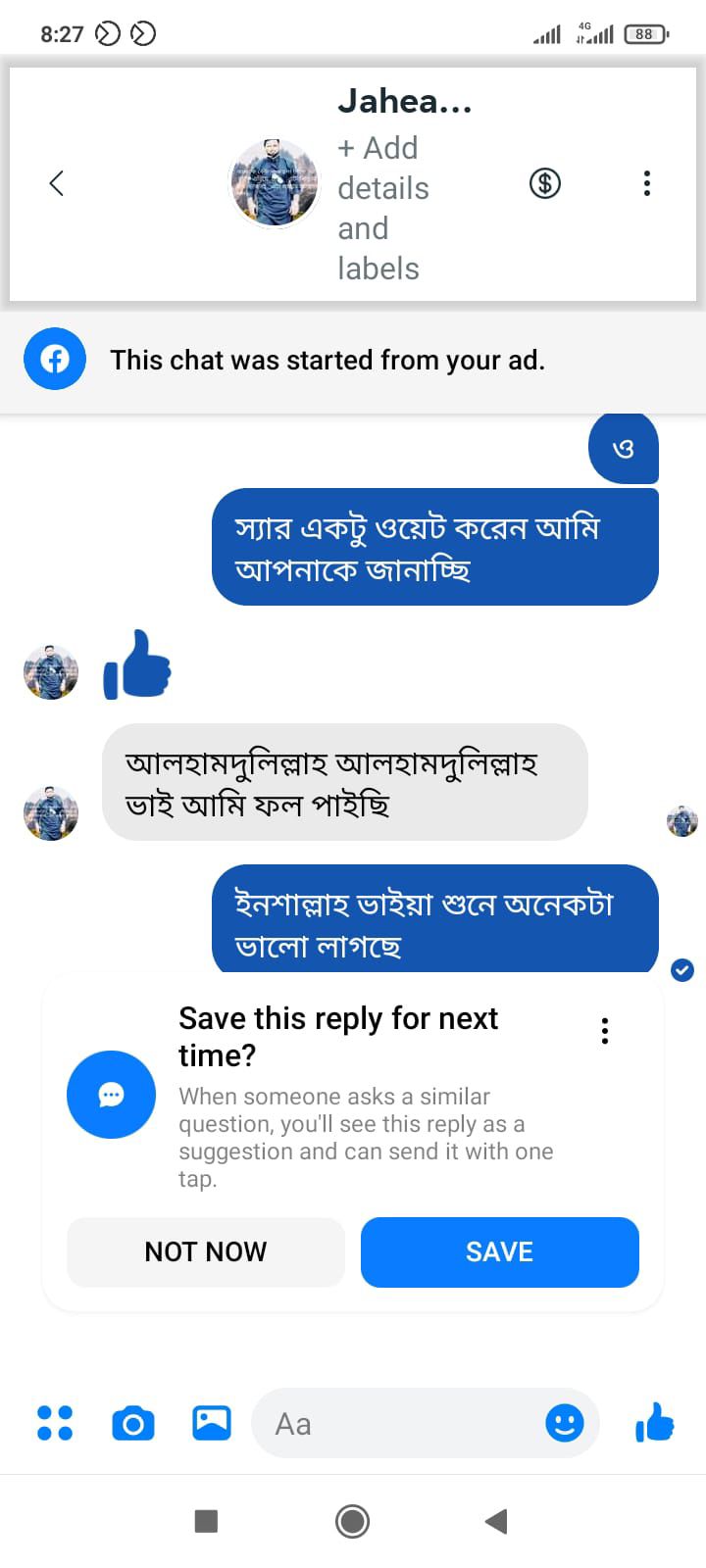Image resolution: width=706 pixels, height=1568 pixels.
Task: Send a thumbs-up like
Action: pyautogui.click(x=655, y=1422)
